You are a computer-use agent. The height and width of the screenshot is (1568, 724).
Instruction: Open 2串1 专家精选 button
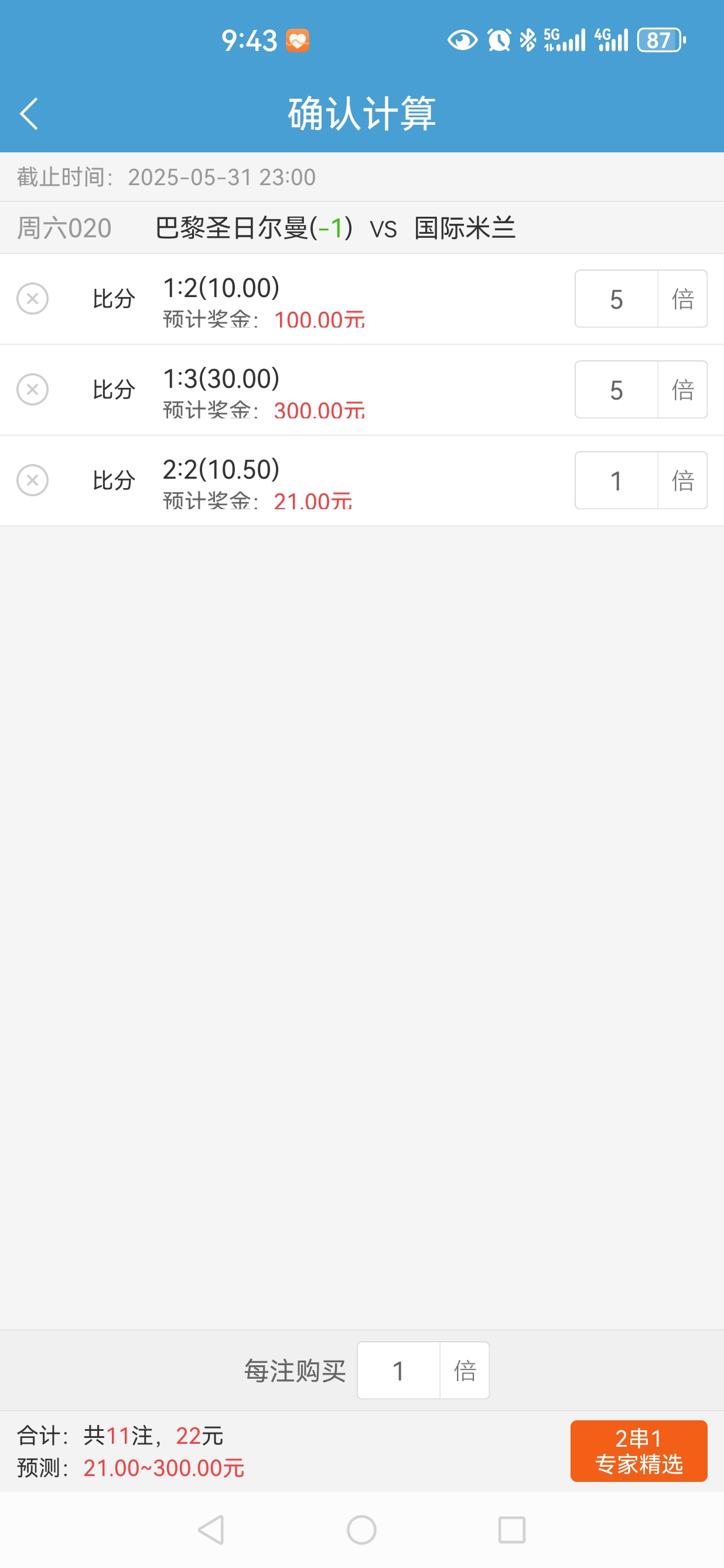(639, 1451)
